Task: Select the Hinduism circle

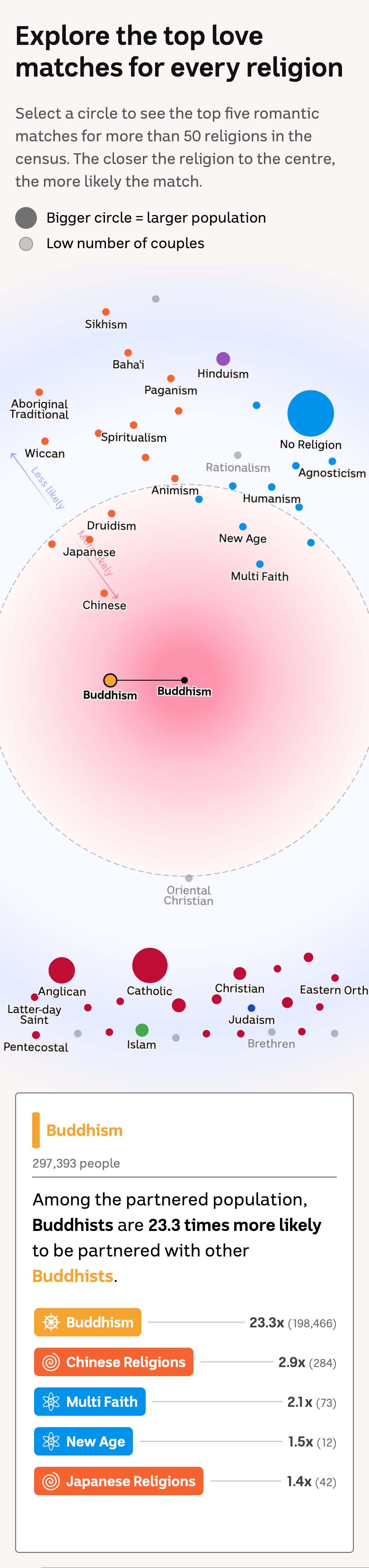Action: click(x=223, y=359)
